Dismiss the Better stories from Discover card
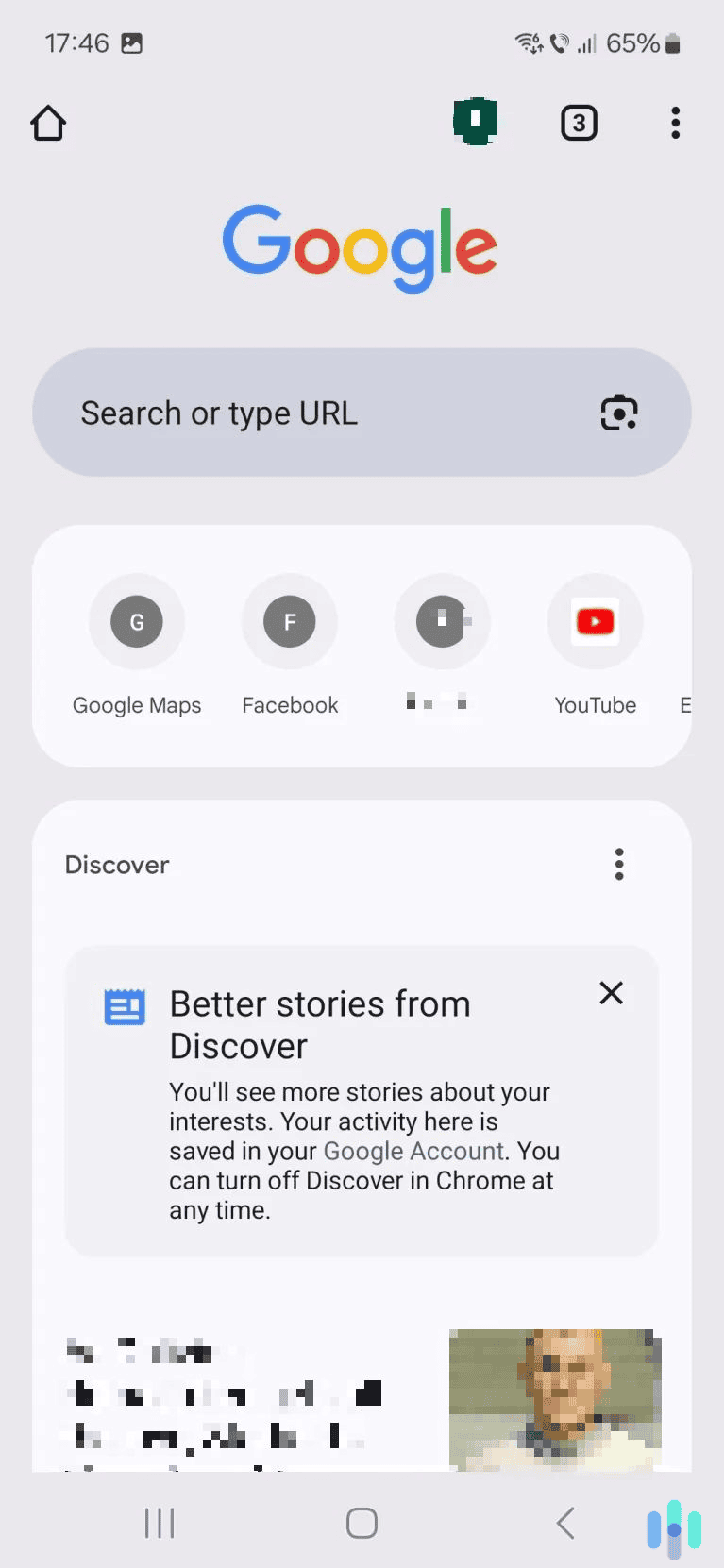724x1568 pixels. tap(611, 992)
